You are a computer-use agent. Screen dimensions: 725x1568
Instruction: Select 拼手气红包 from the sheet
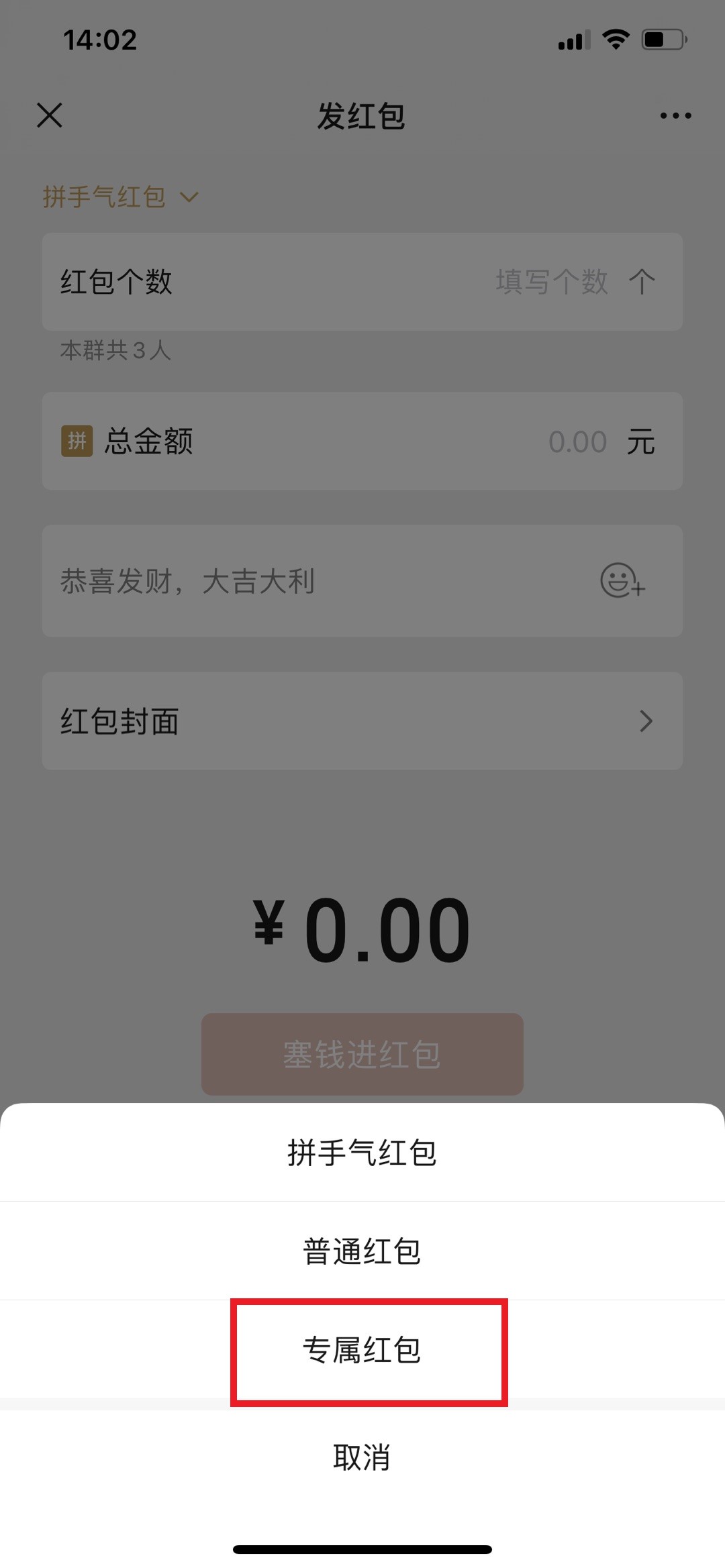click(362, 1153)
